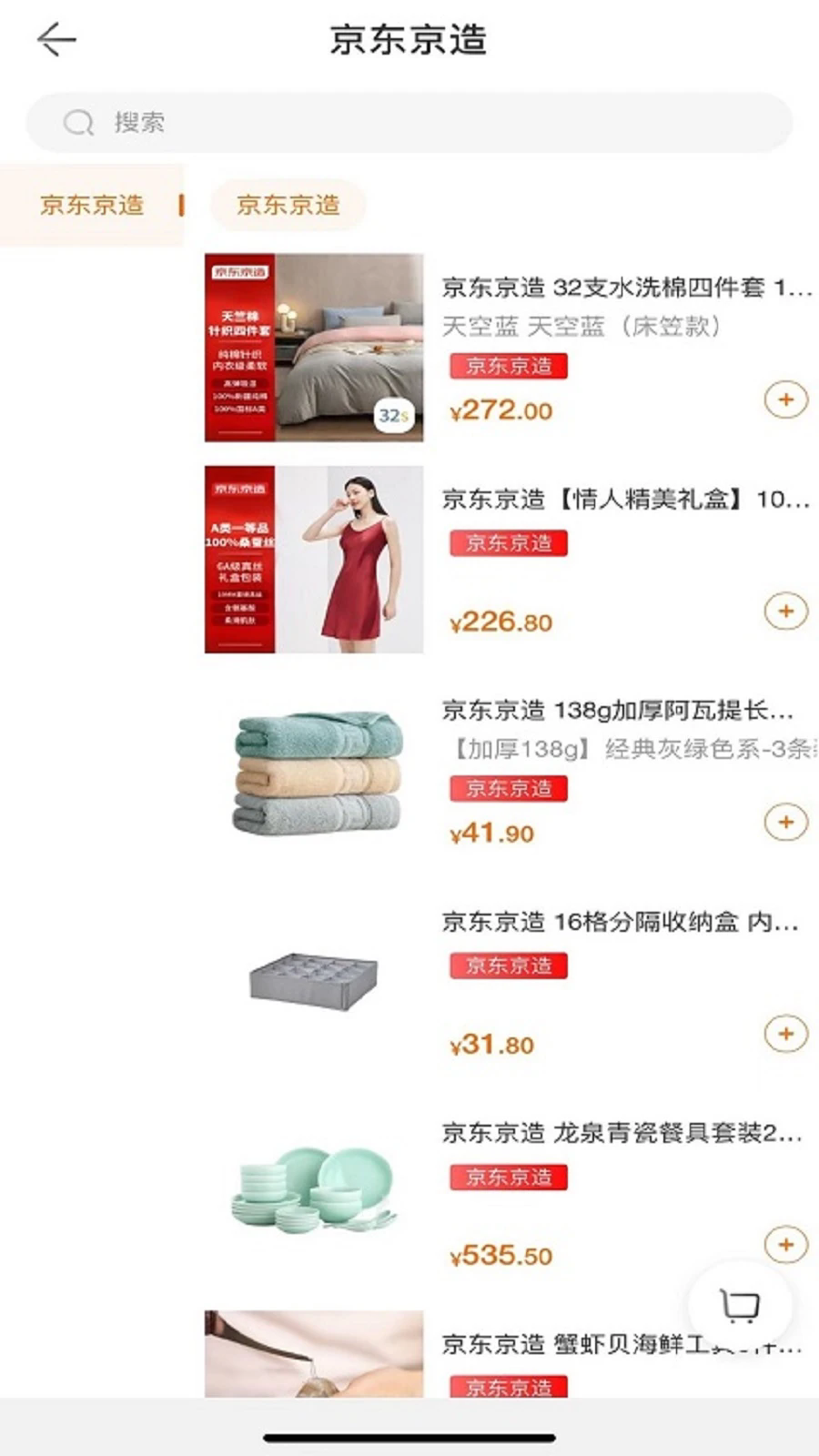View the 16格分隔收纳盒 storage box product

[314, 983]
